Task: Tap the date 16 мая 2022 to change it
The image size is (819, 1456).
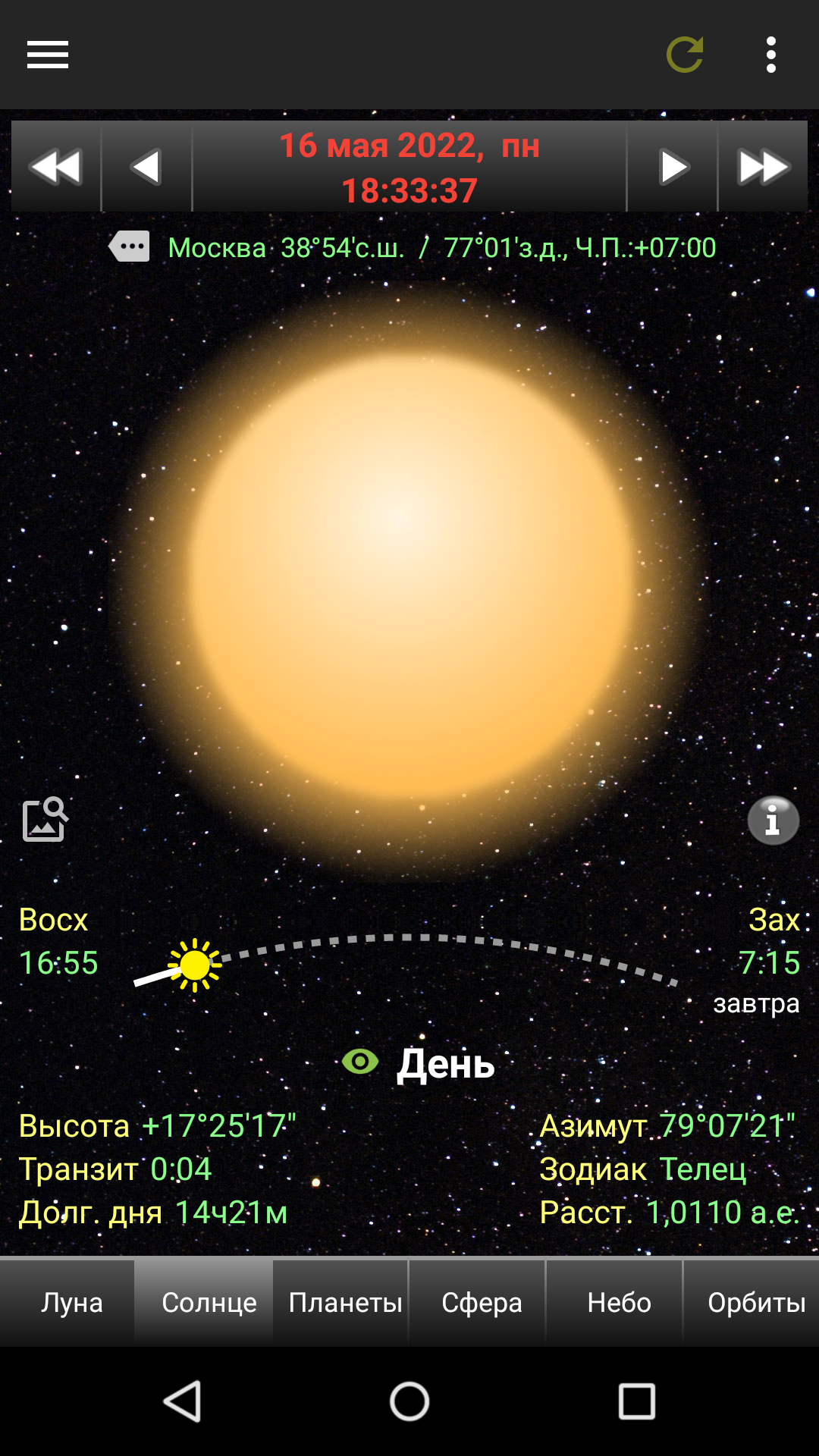Action: (x=409, y=146)
